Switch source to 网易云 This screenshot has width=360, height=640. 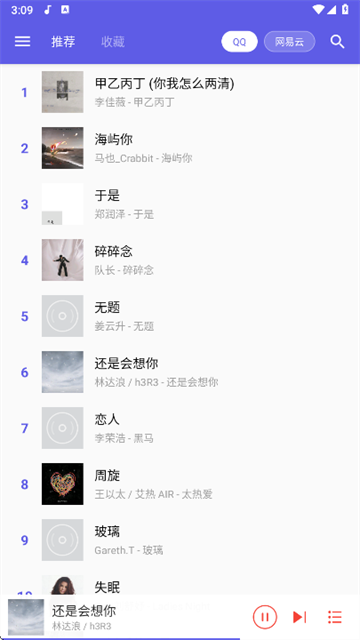pyautogui.click(x=289, y=42)
